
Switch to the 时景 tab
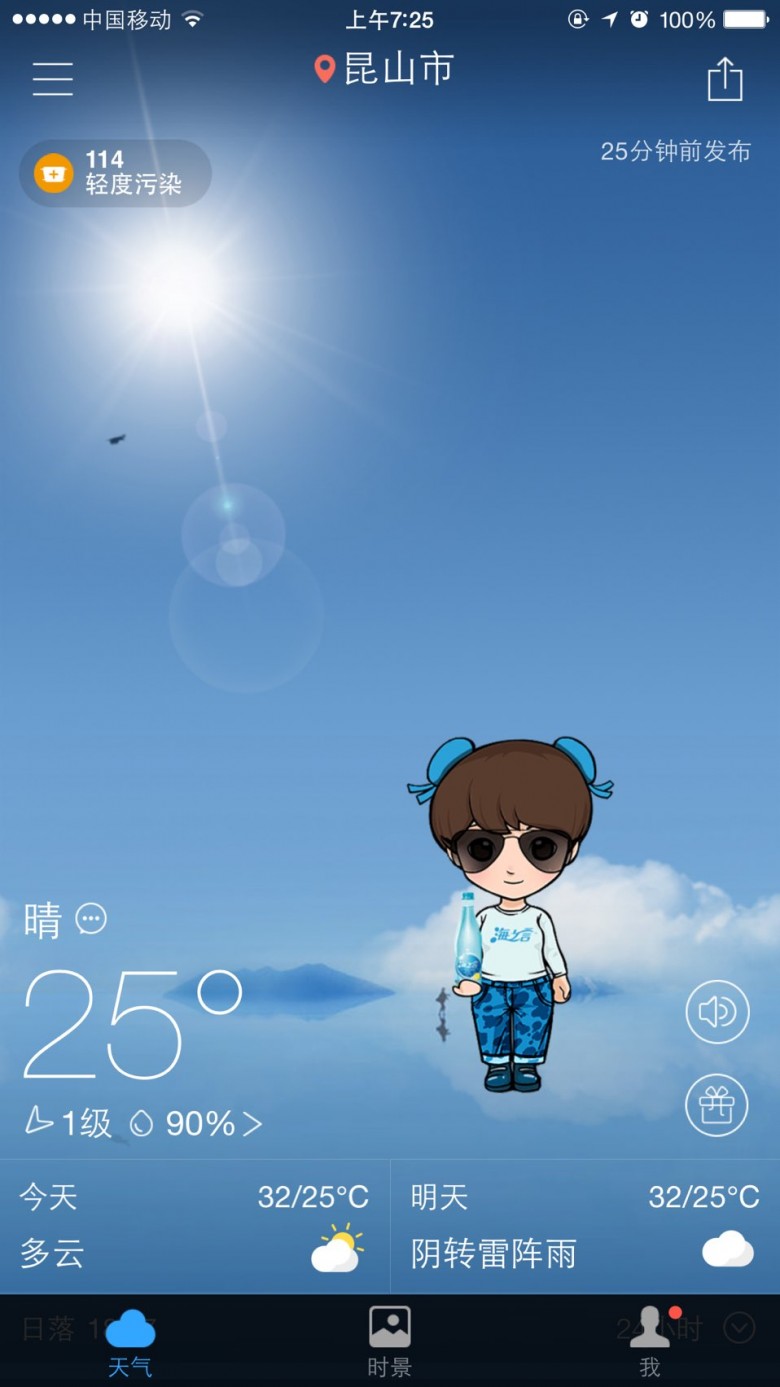point(389,1341)
